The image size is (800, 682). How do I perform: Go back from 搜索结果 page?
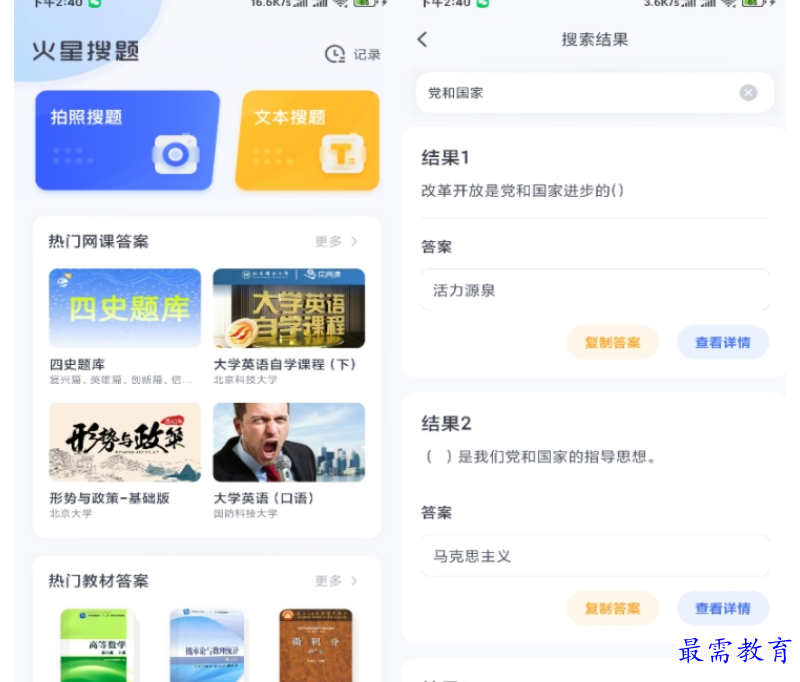[422, 39]
